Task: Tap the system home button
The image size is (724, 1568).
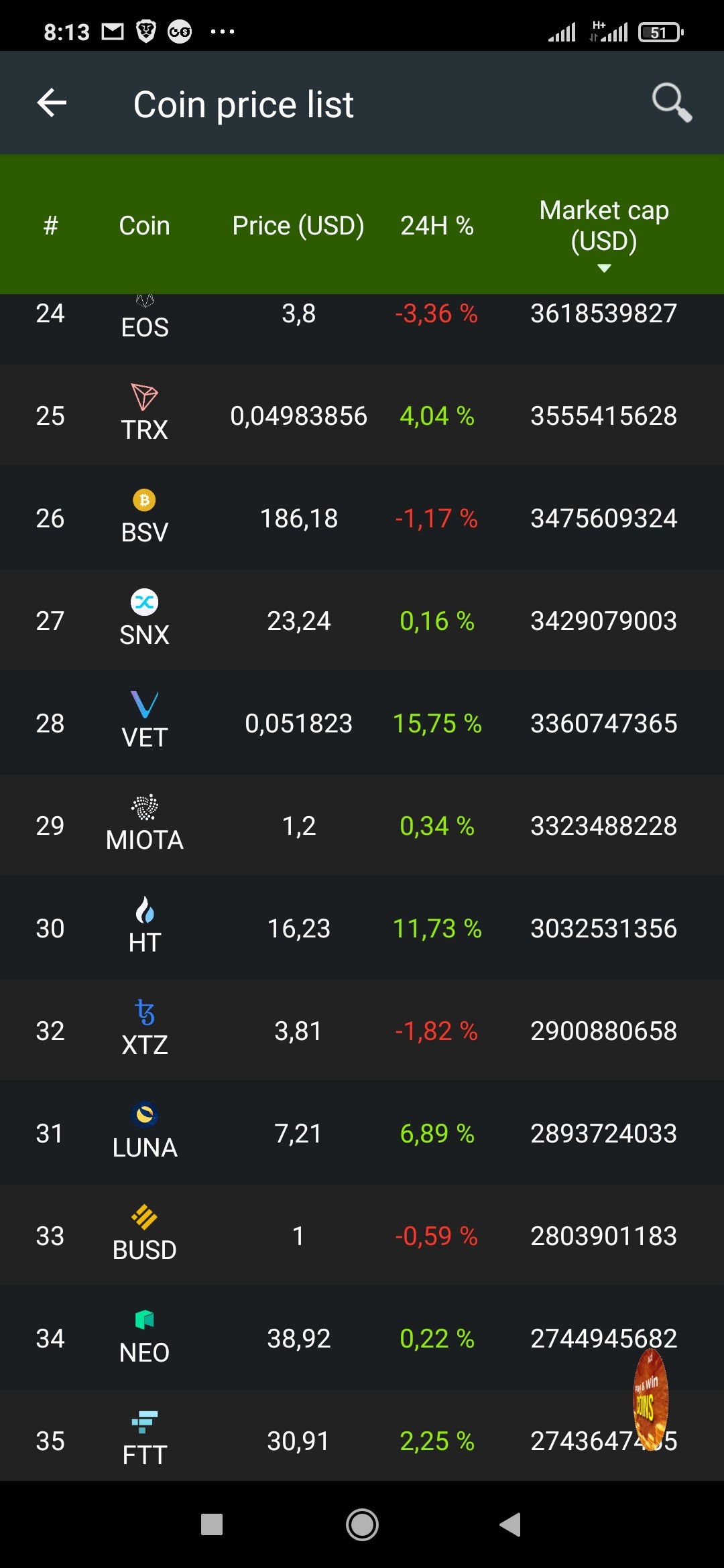Action: (x=362, y=1524)
